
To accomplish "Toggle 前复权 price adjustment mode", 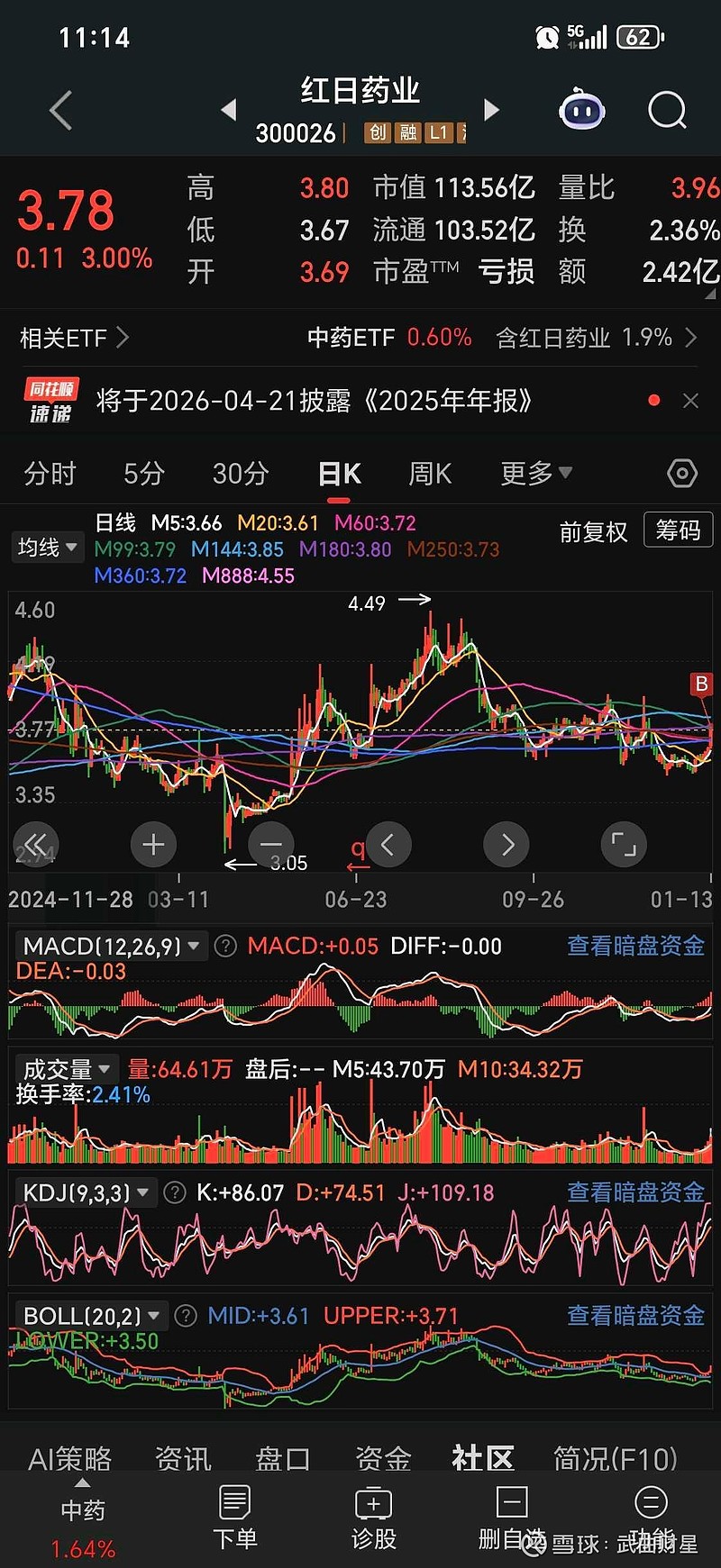I will 593,532.
